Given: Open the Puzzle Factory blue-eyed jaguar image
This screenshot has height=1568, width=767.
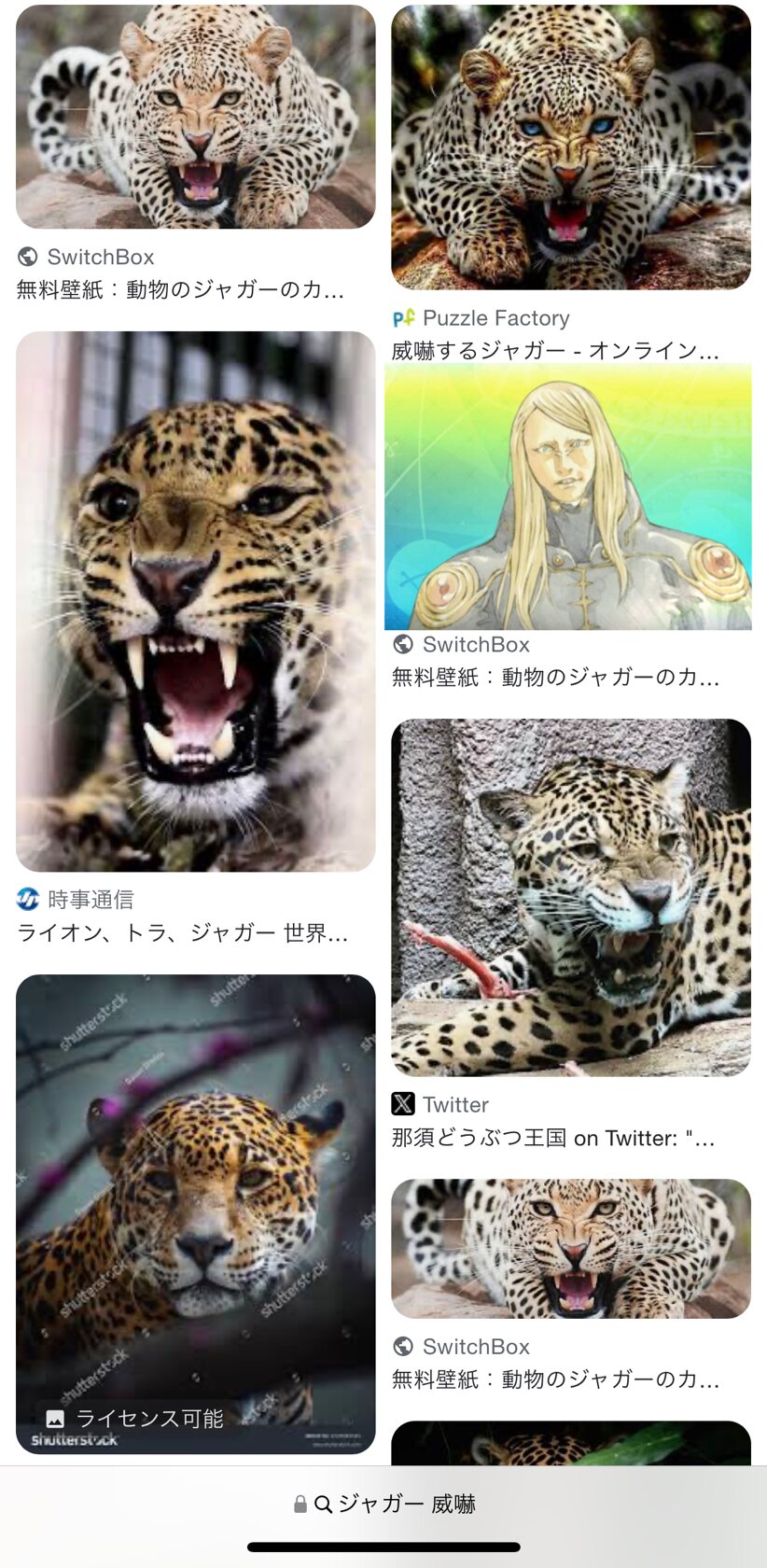Looking at the screenshot, I should (570, 147).
